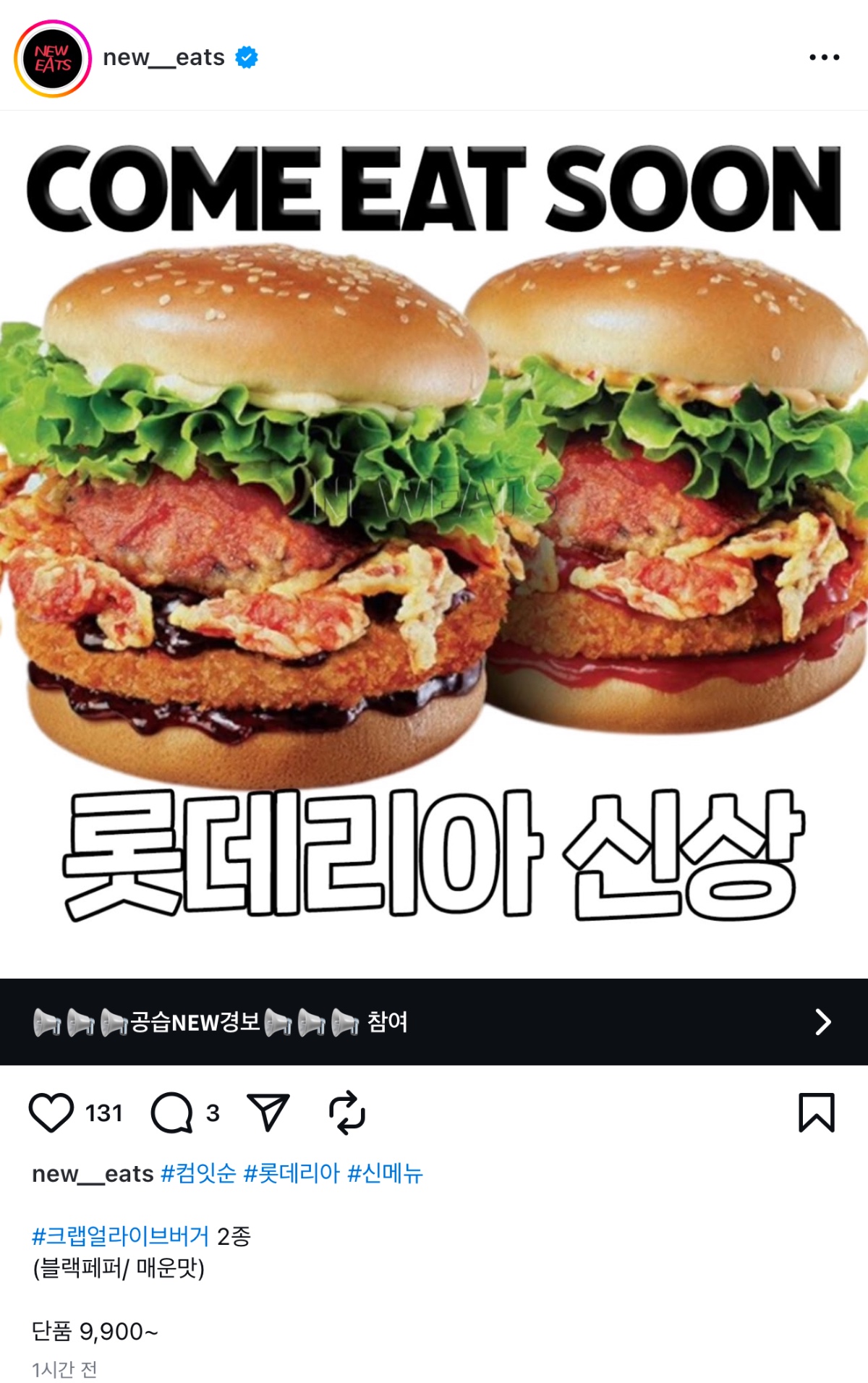Open hashtag #롯데리아
868x1383 pixels.
tap(292, 1173)
